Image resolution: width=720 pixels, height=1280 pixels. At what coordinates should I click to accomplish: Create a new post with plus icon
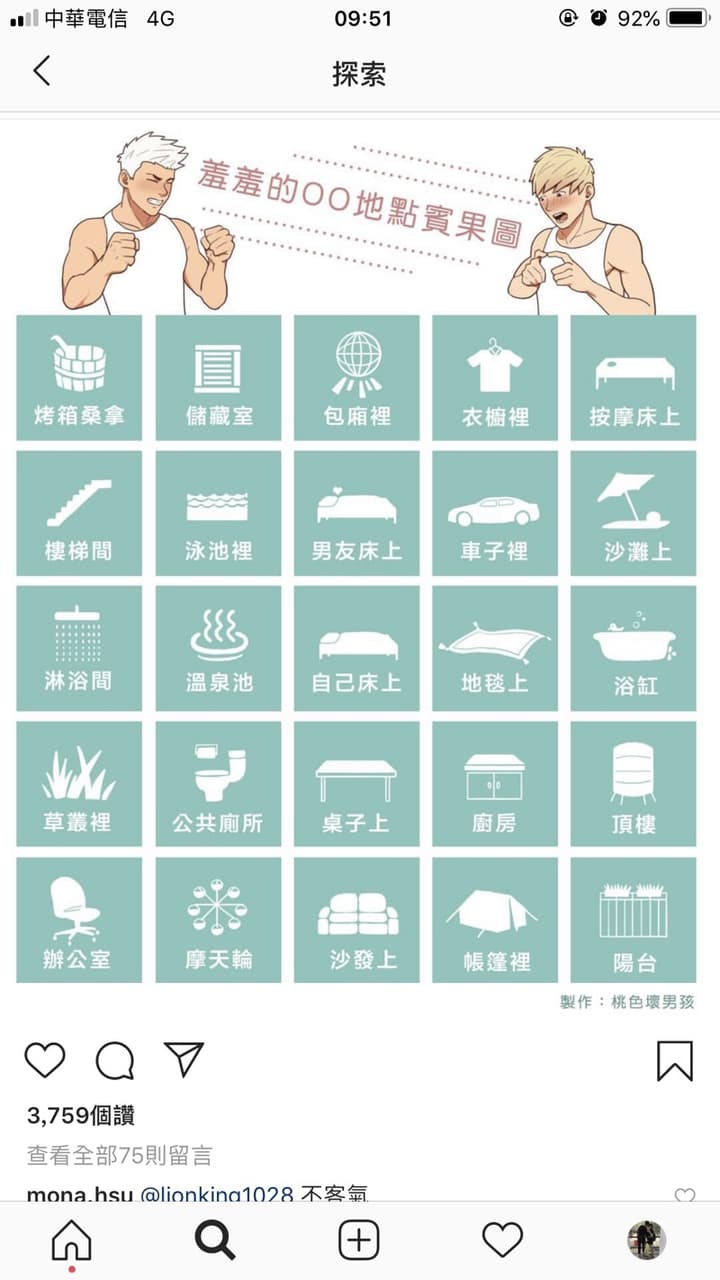pos(359,1241)
